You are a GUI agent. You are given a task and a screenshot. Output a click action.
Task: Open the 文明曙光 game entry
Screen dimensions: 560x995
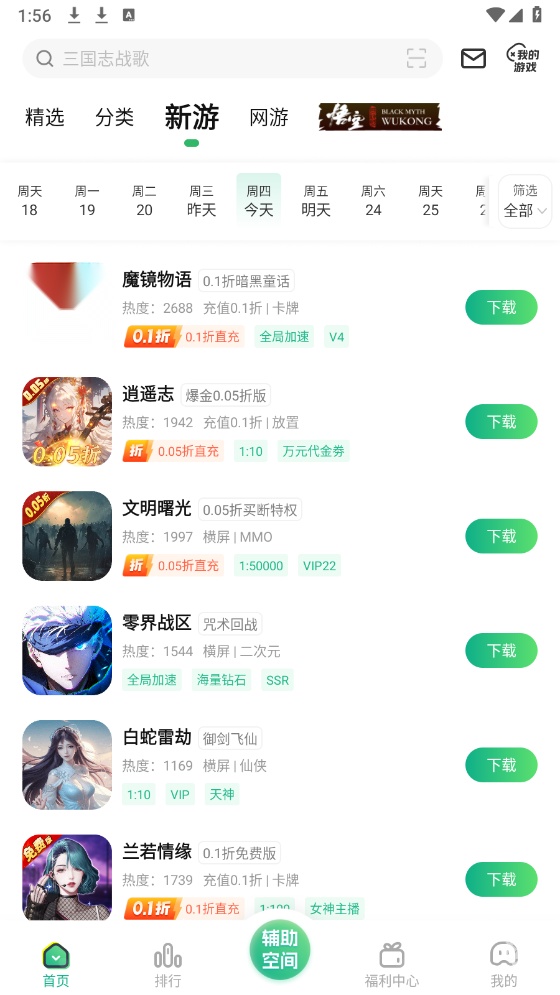pyautogui.click(x=280, y=536)
